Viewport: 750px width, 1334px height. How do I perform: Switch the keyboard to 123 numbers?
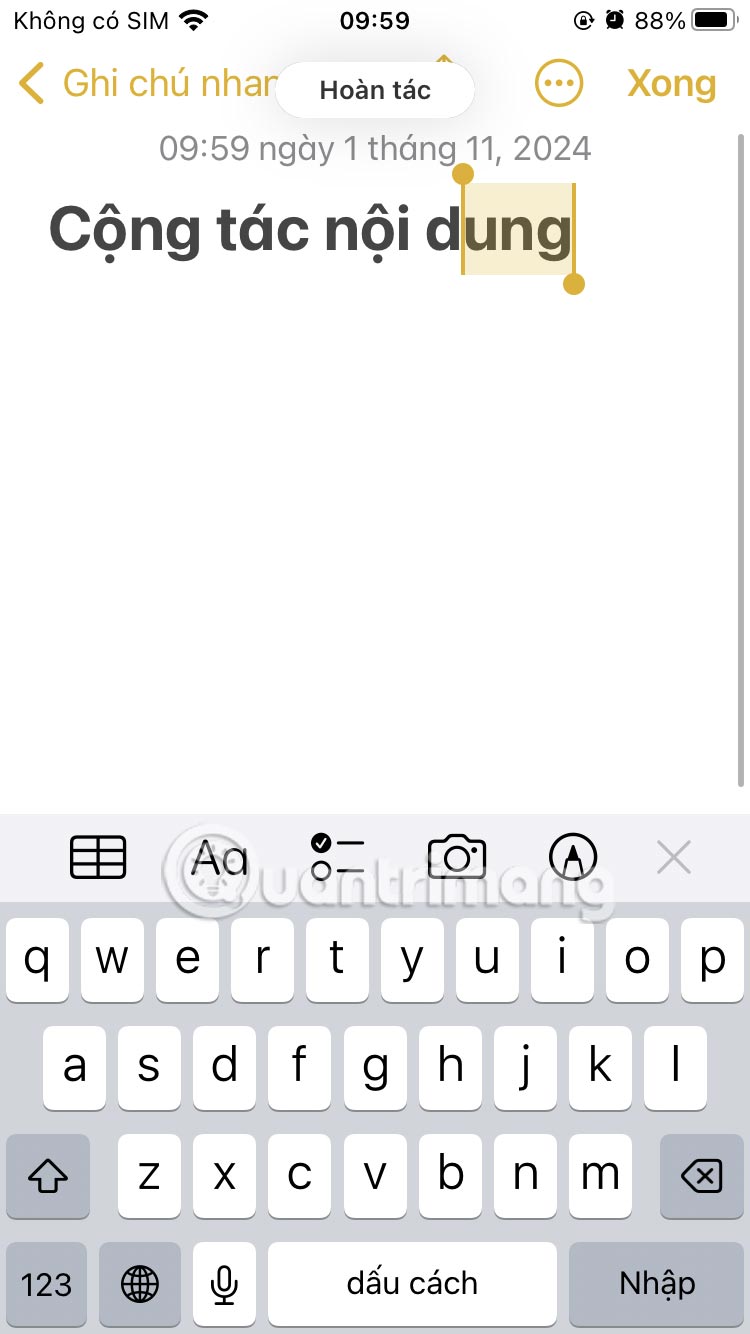click(46, 1284)
